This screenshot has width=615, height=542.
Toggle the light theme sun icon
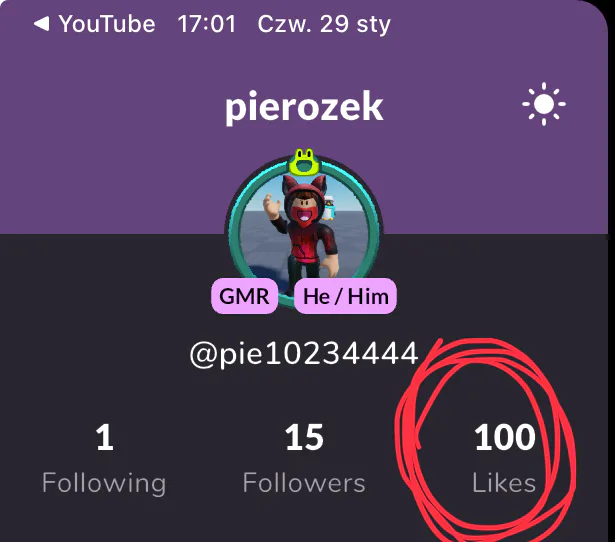544,105
